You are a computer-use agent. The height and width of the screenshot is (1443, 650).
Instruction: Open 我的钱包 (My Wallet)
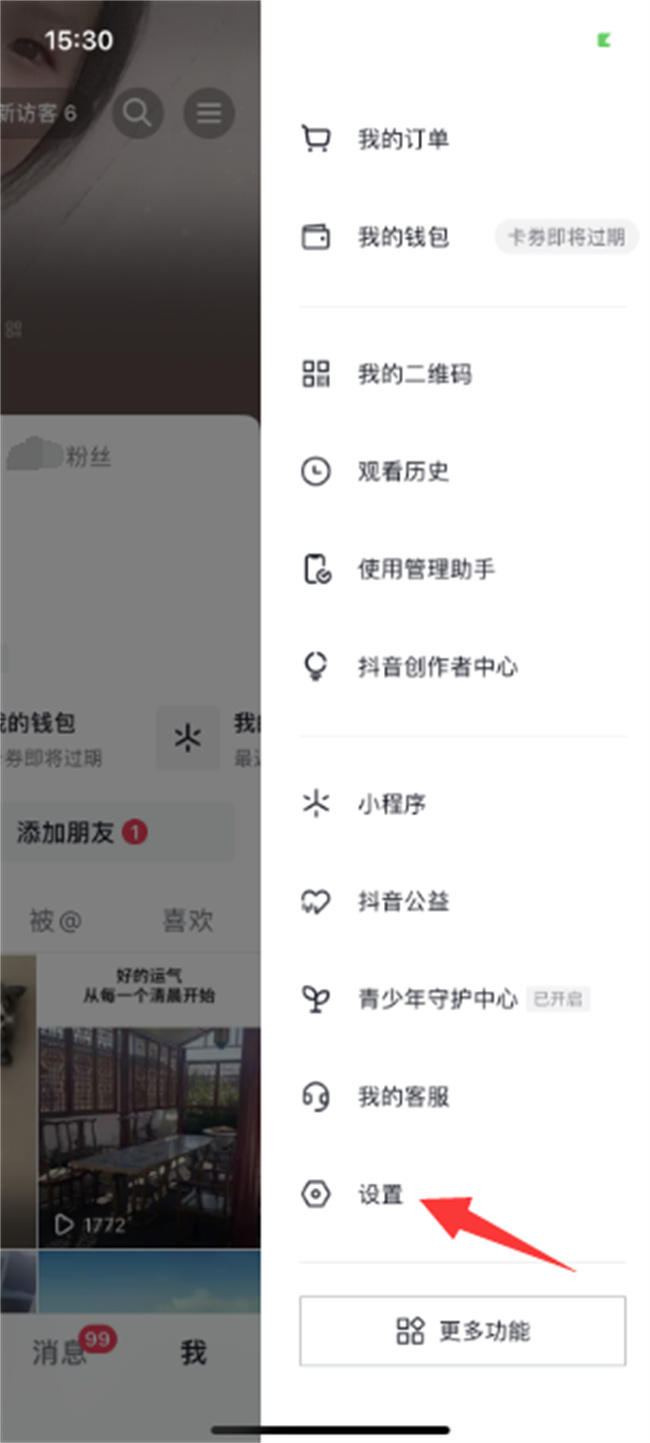tap(402, 237)
